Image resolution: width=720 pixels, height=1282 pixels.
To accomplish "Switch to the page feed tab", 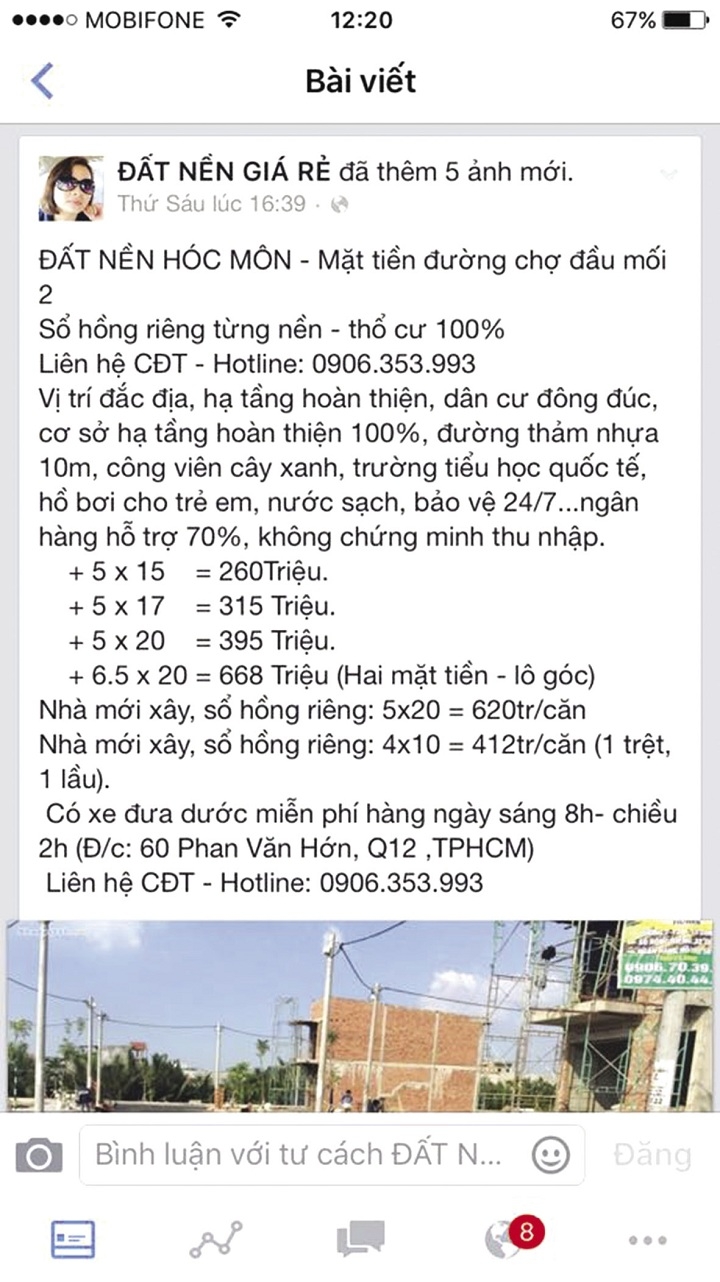I will pos(73,1240).
